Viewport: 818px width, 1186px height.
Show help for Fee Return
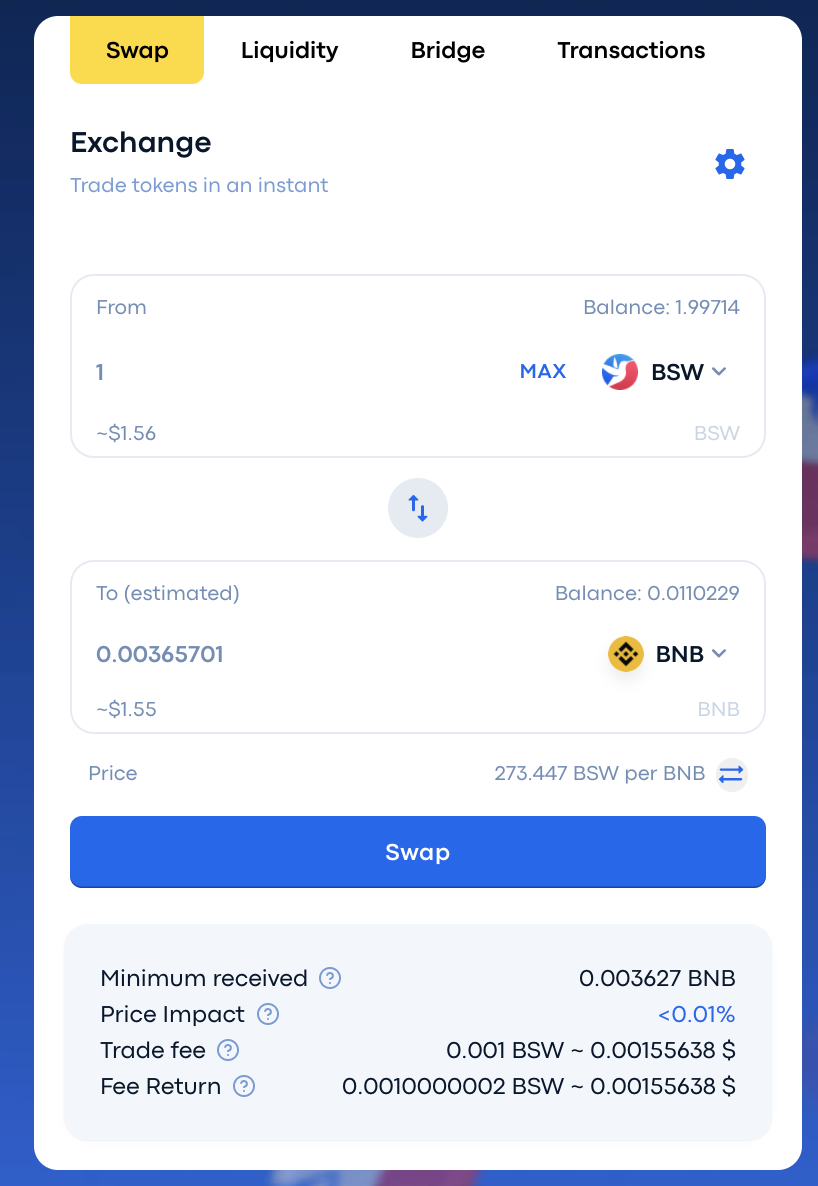[244, 1086]
